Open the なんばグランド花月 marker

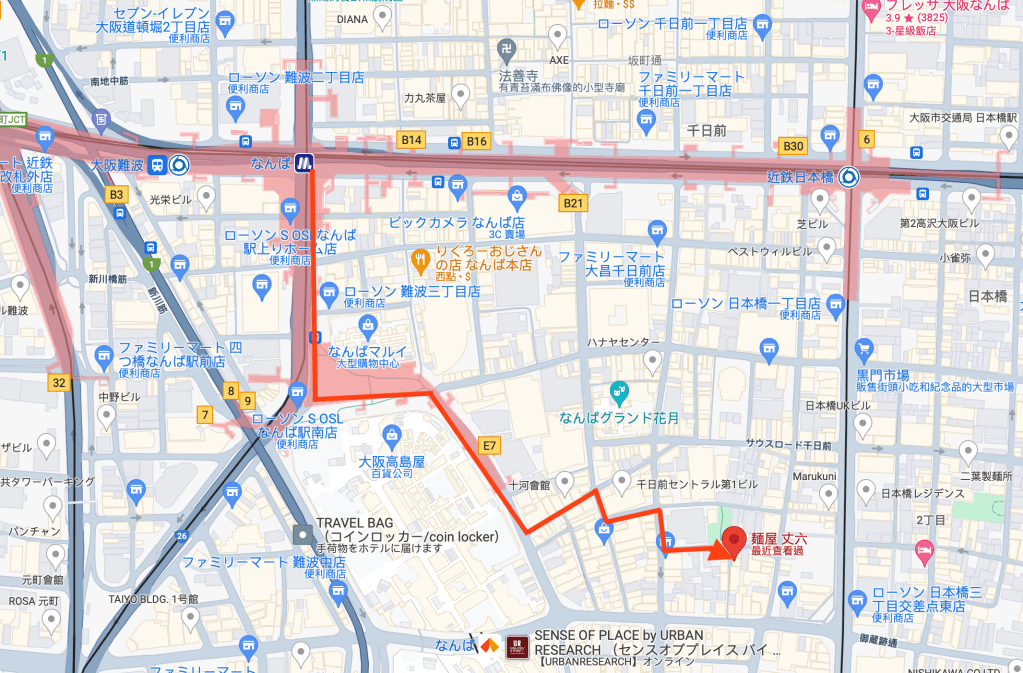[618, 390]
